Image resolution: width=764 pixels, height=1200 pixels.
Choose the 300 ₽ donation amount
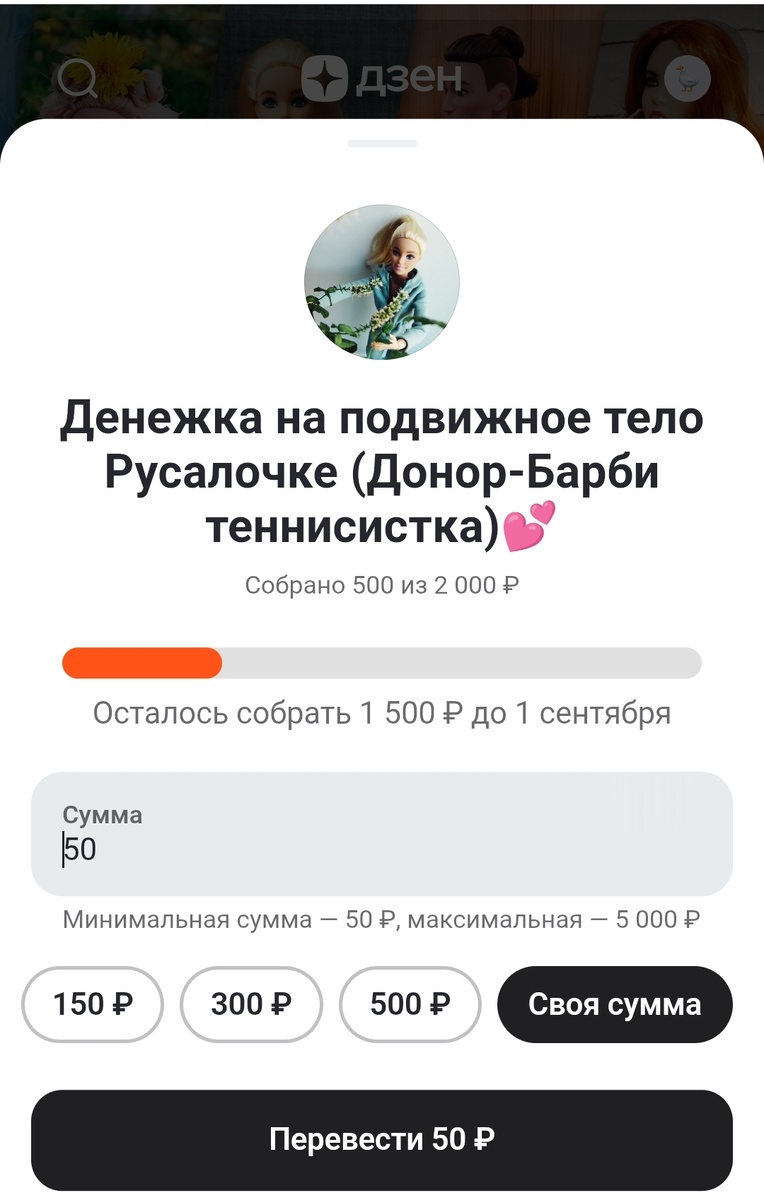point(251,1004)
